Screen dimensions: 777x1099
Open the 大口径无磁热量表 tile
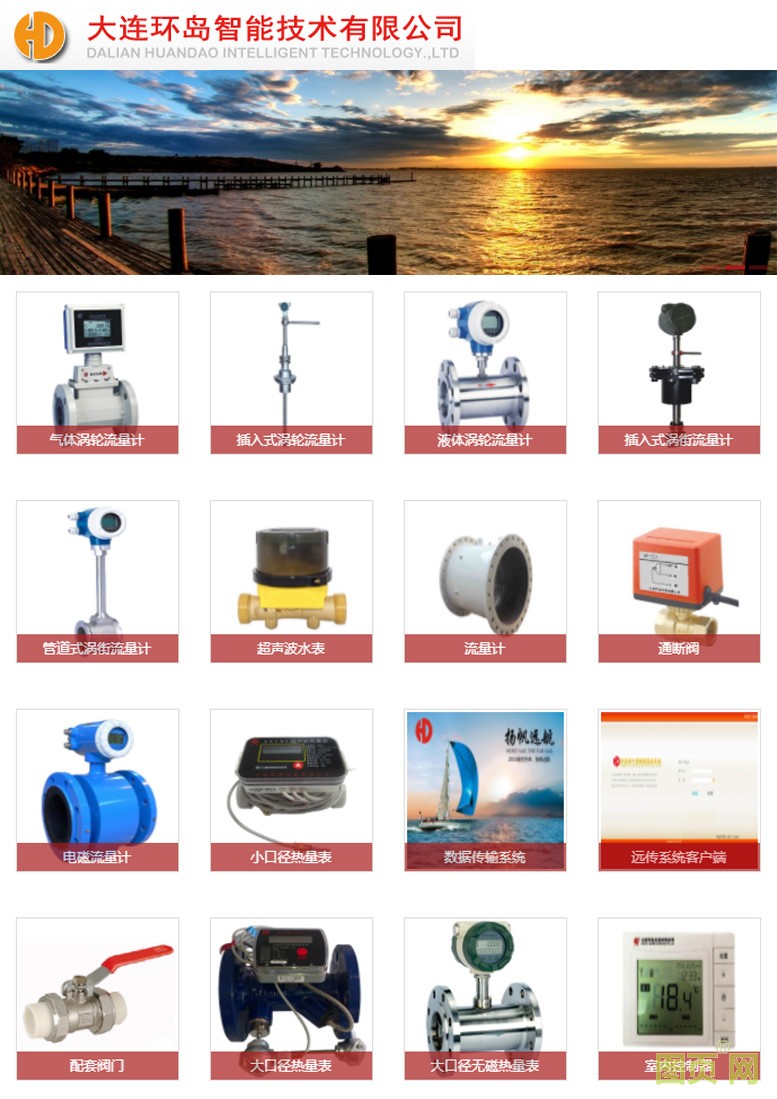click(x=485, y=999)
